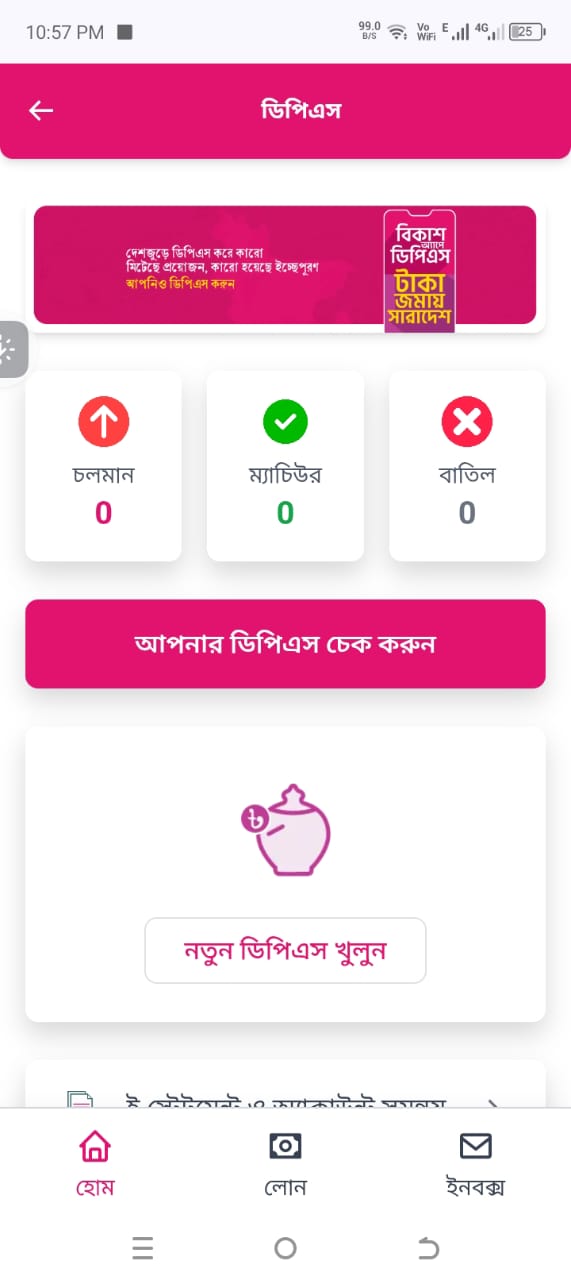Tap নতুন ডিপিএস খুলুন button
This screenshot has height=1280, width=571.
tap(285, 950)
